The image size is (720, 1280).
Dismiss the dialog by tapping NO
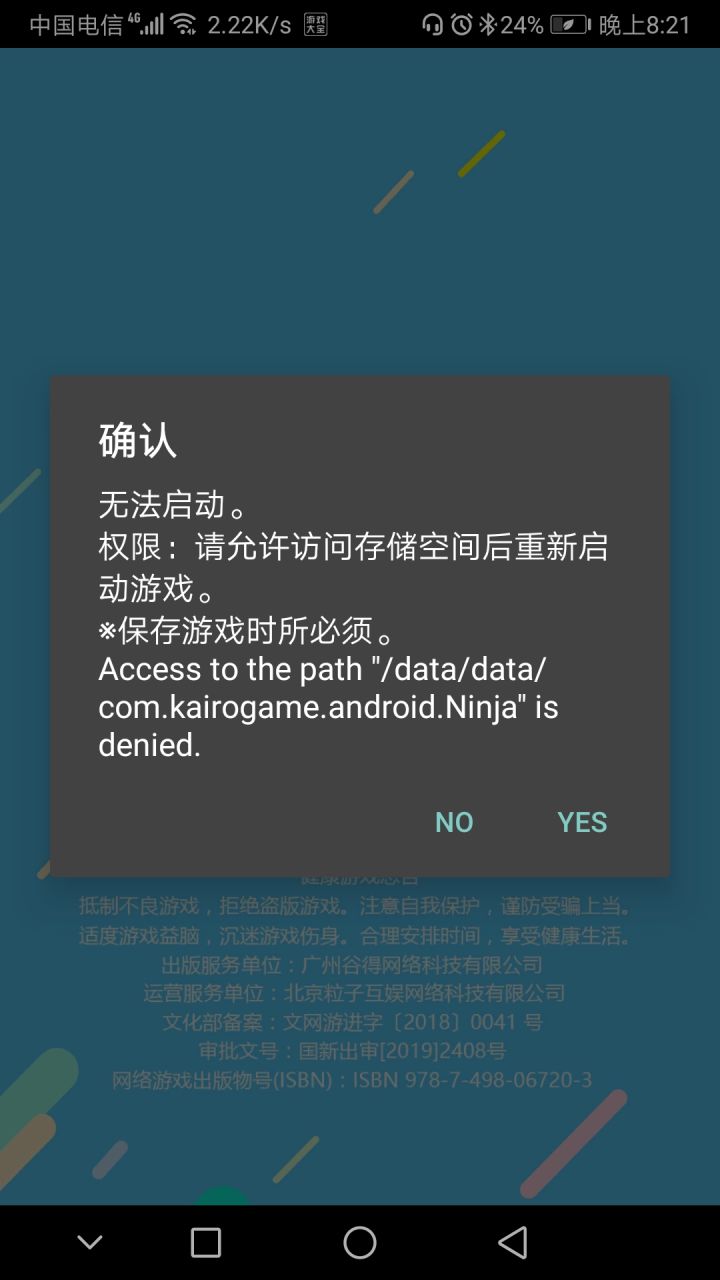pos(454,822)
